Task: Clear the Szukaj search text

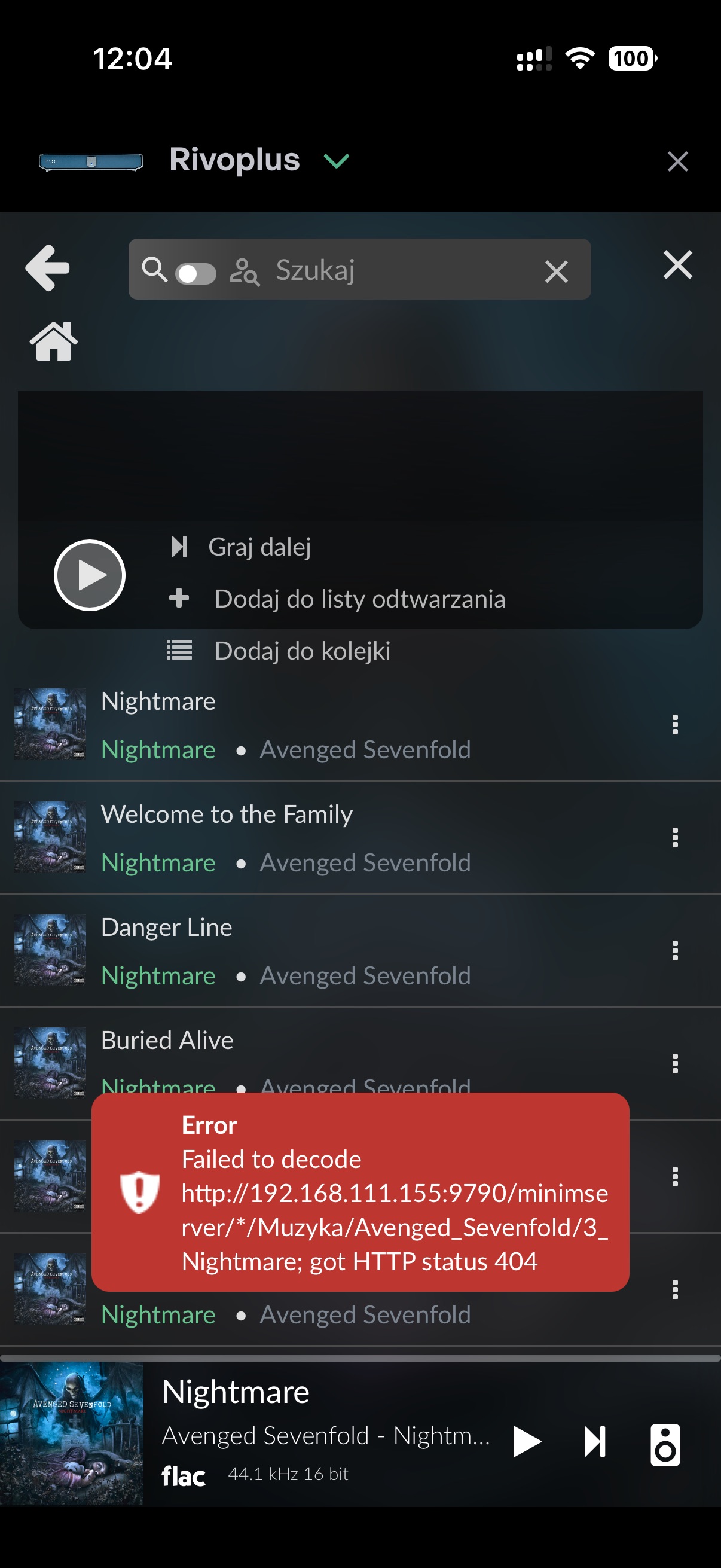Action: click(x=556, y=271)
